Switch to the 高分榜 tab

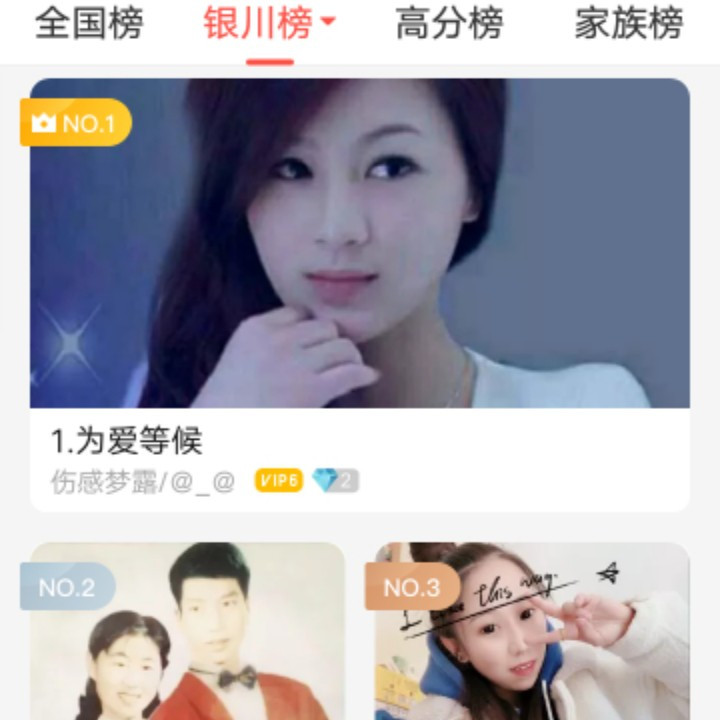coord(449,24)
